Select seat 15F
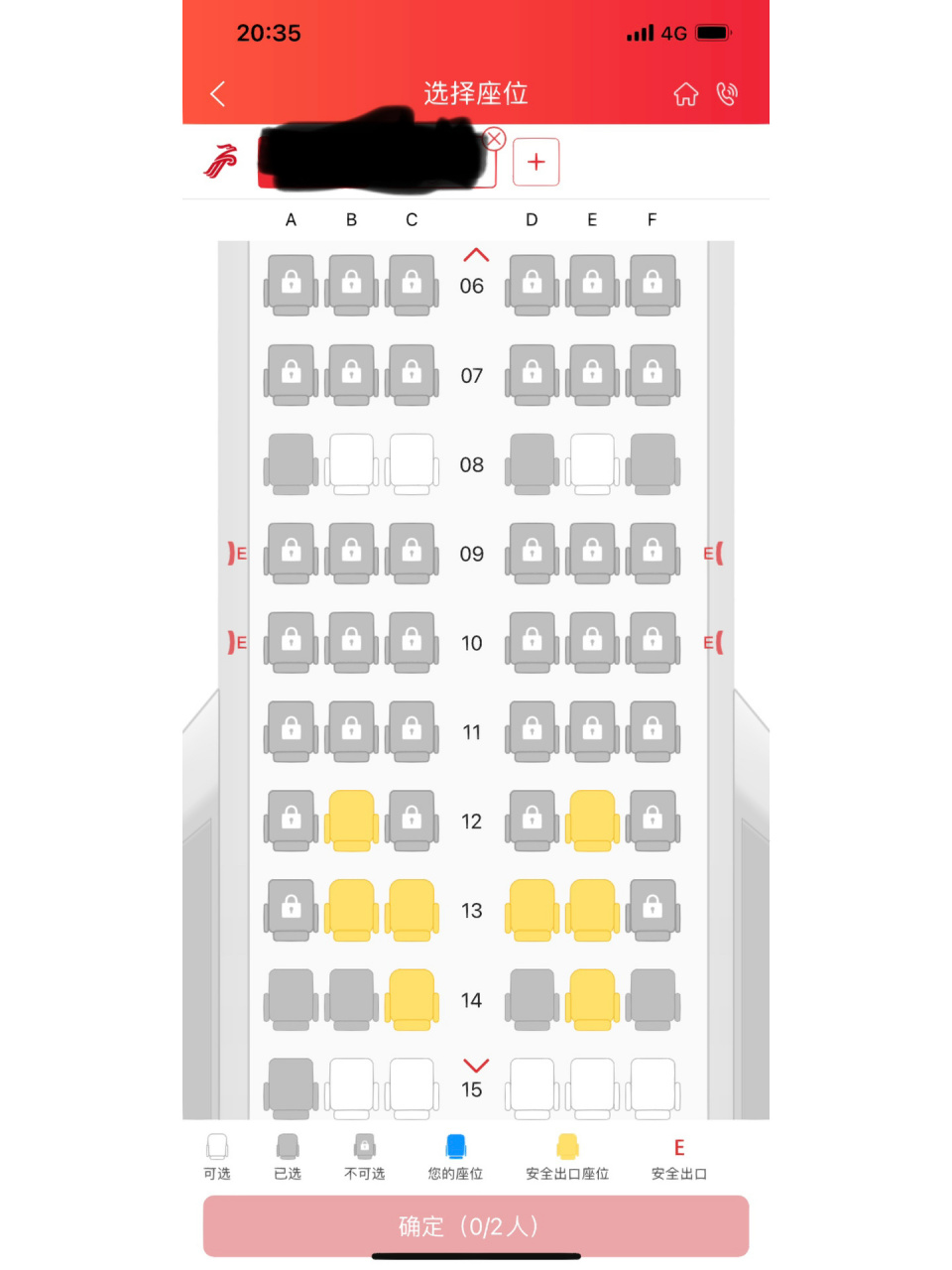 653,1085
